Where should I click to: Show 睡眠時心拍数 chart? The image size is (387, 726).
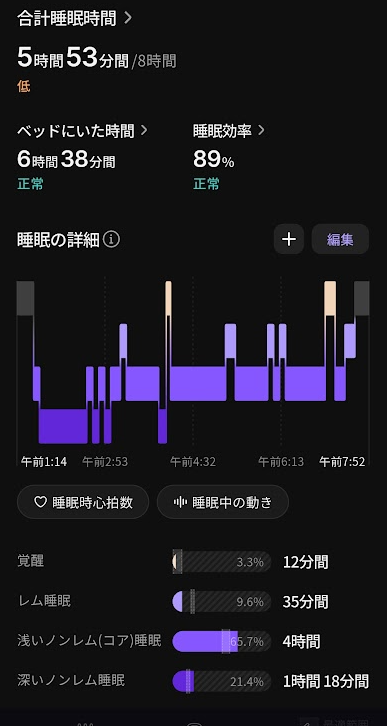pyautogui.click(x=83, y=502)
